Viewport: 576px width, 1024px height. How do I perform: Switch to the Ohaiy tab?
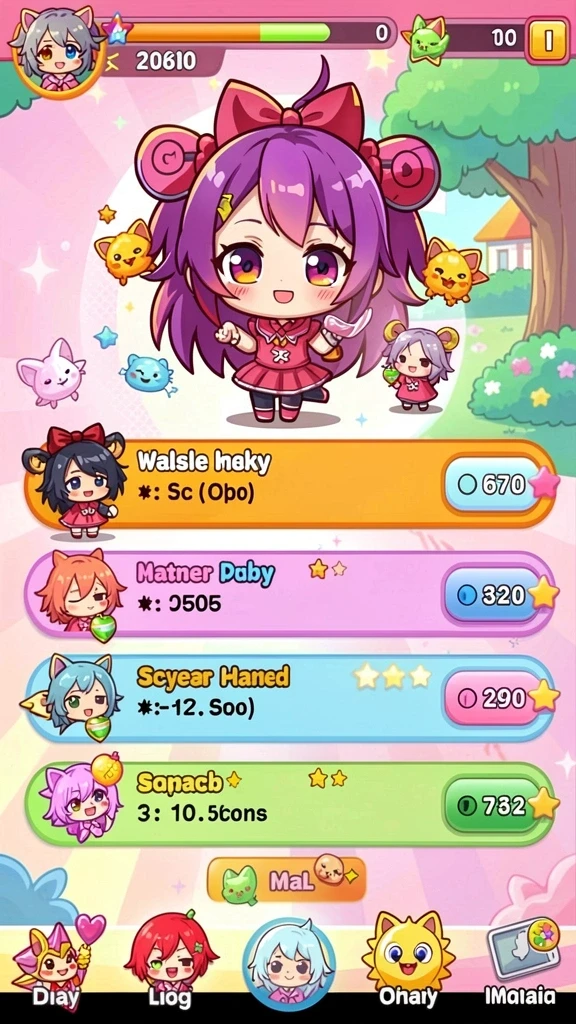408,961
